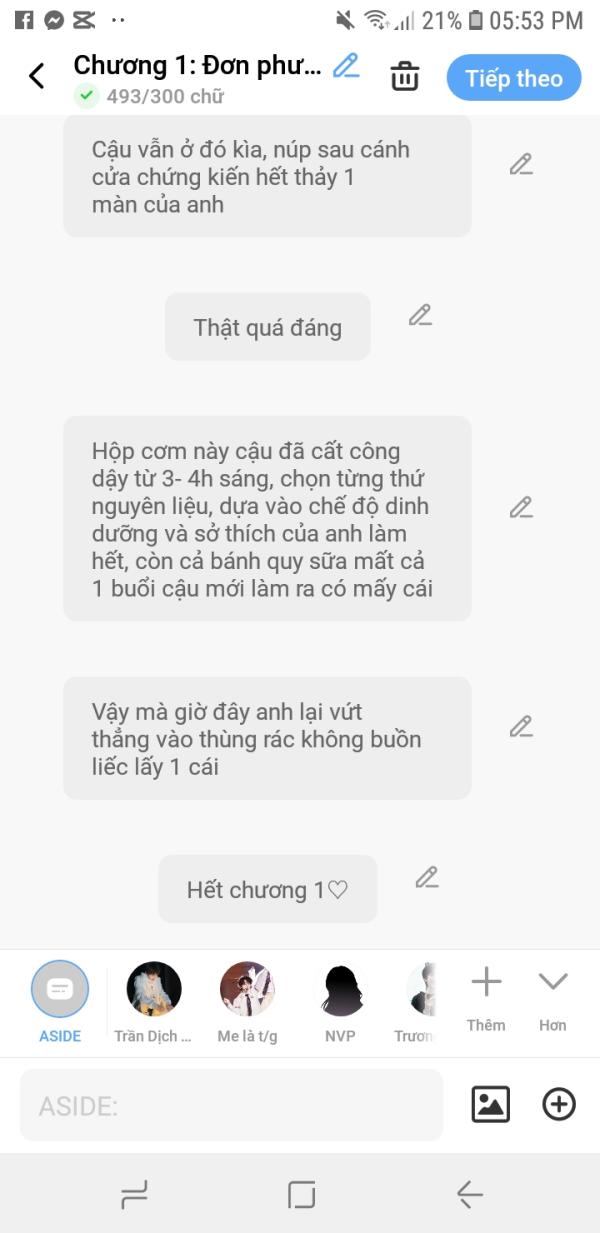Screen dimensions: 600x1233
Task: Go back using the top-left arrow
Action: point(37,76)
